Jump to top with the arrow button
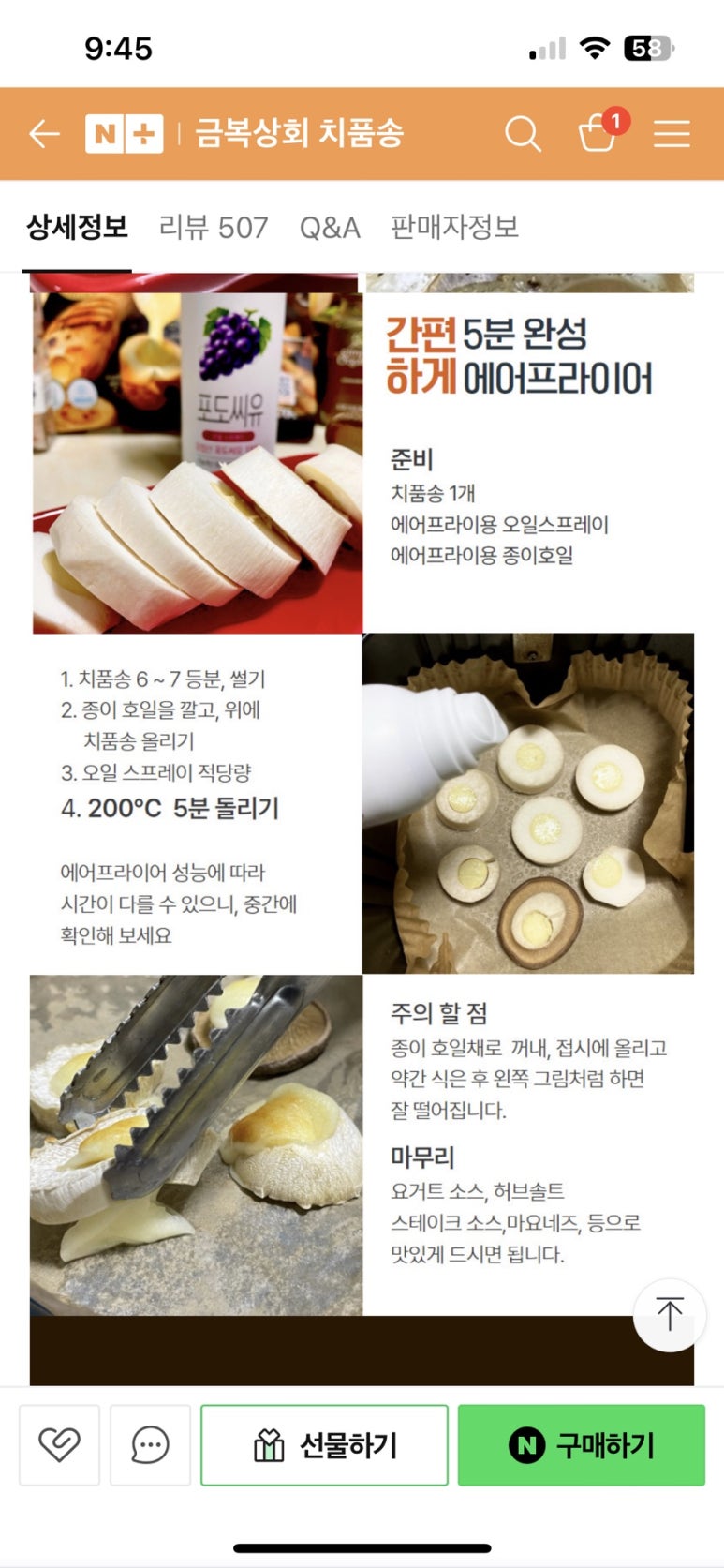 tap(669, 1314)
